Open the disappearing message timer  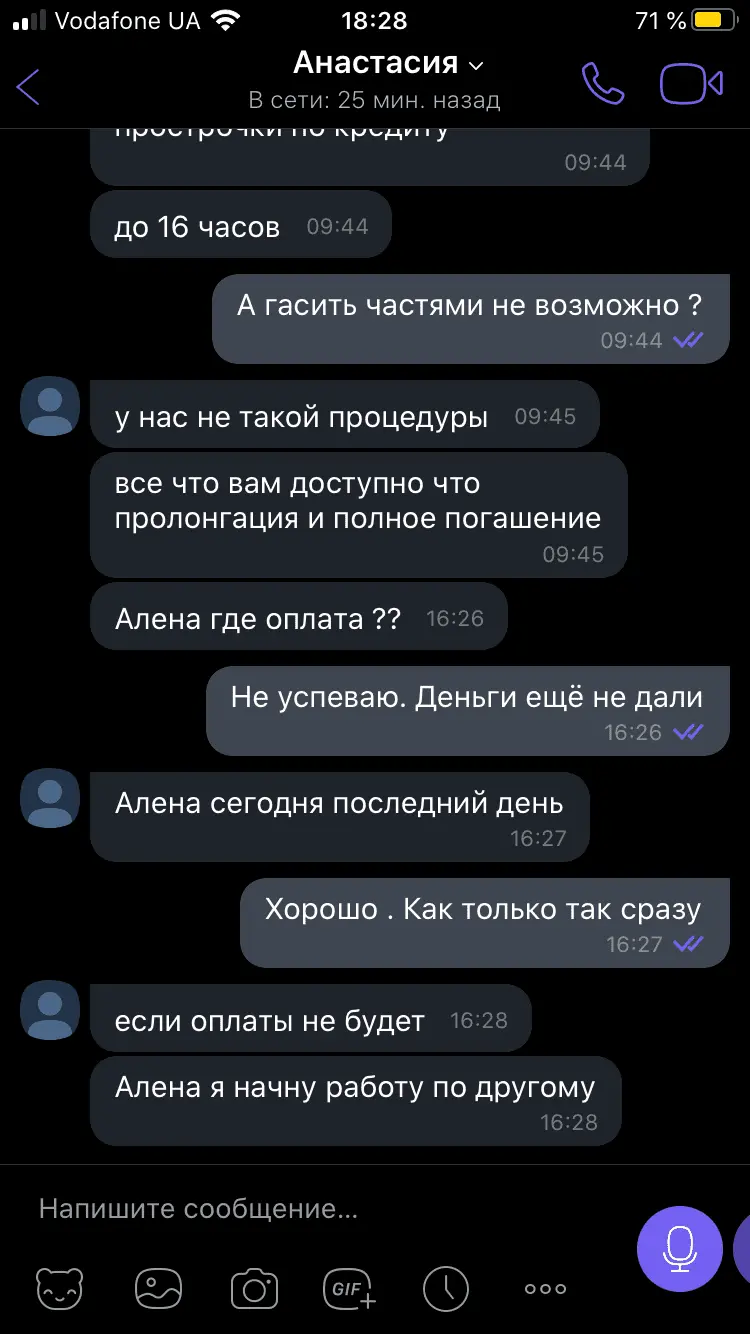click(445, 1289)
